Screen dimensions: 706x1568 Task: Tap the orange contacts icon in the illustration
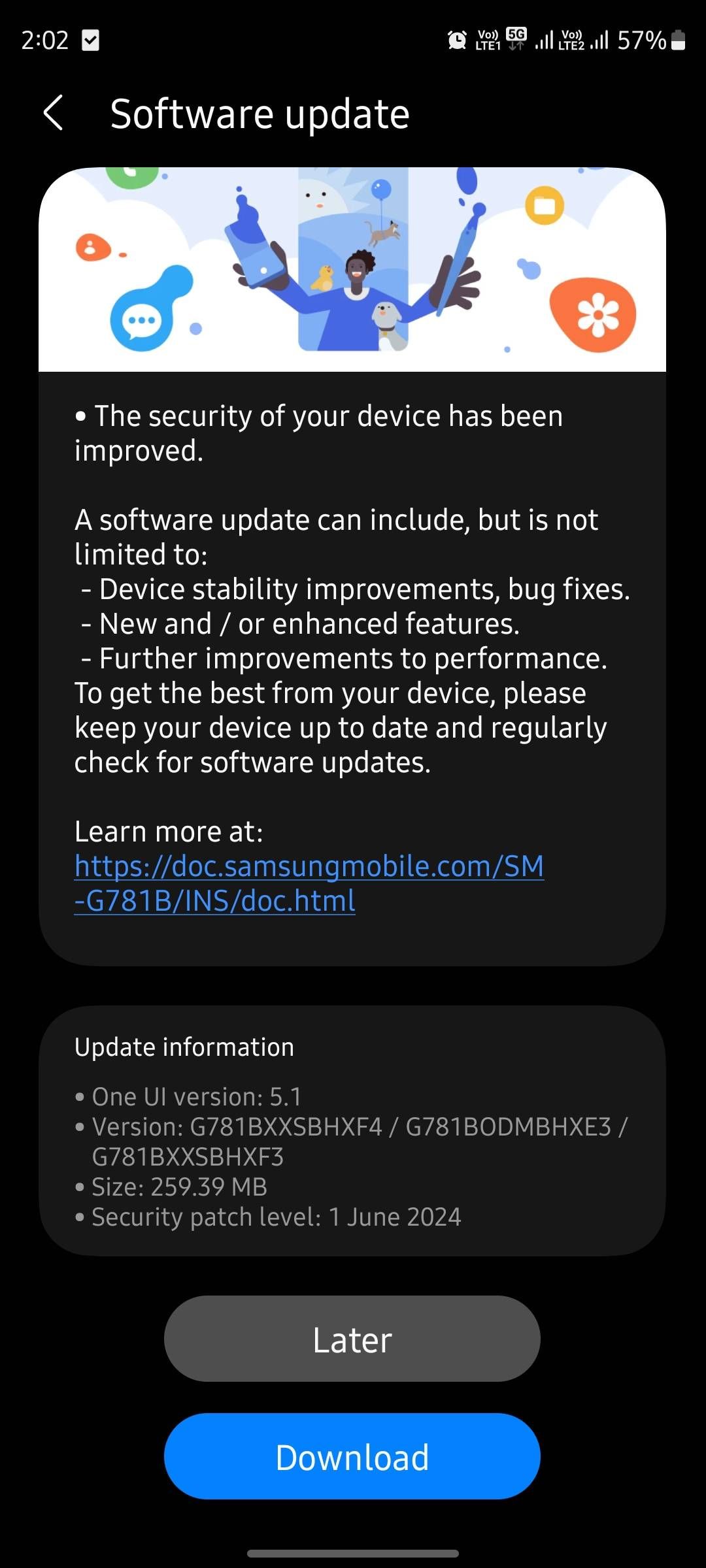pos(92,247)
